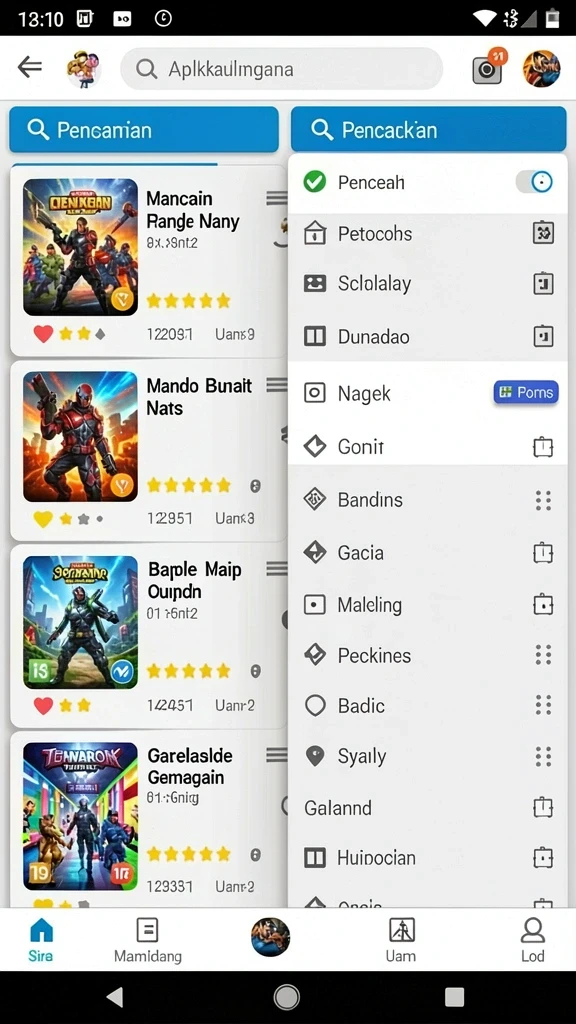Switch to the Lod tab
576x1024 pixels.
(x=532, y=940)
